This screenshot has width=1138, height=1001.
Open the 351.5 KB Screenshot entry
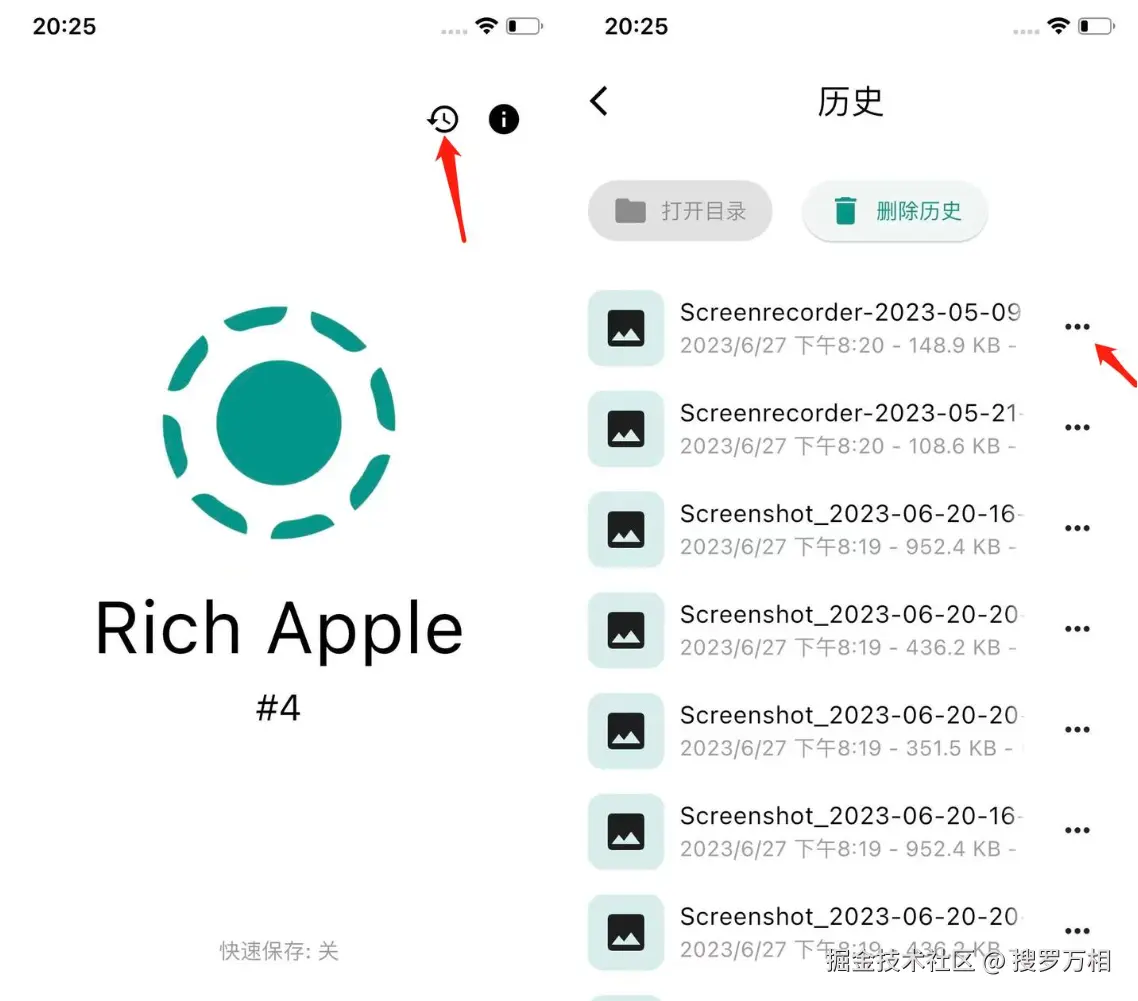coord(848,730)
